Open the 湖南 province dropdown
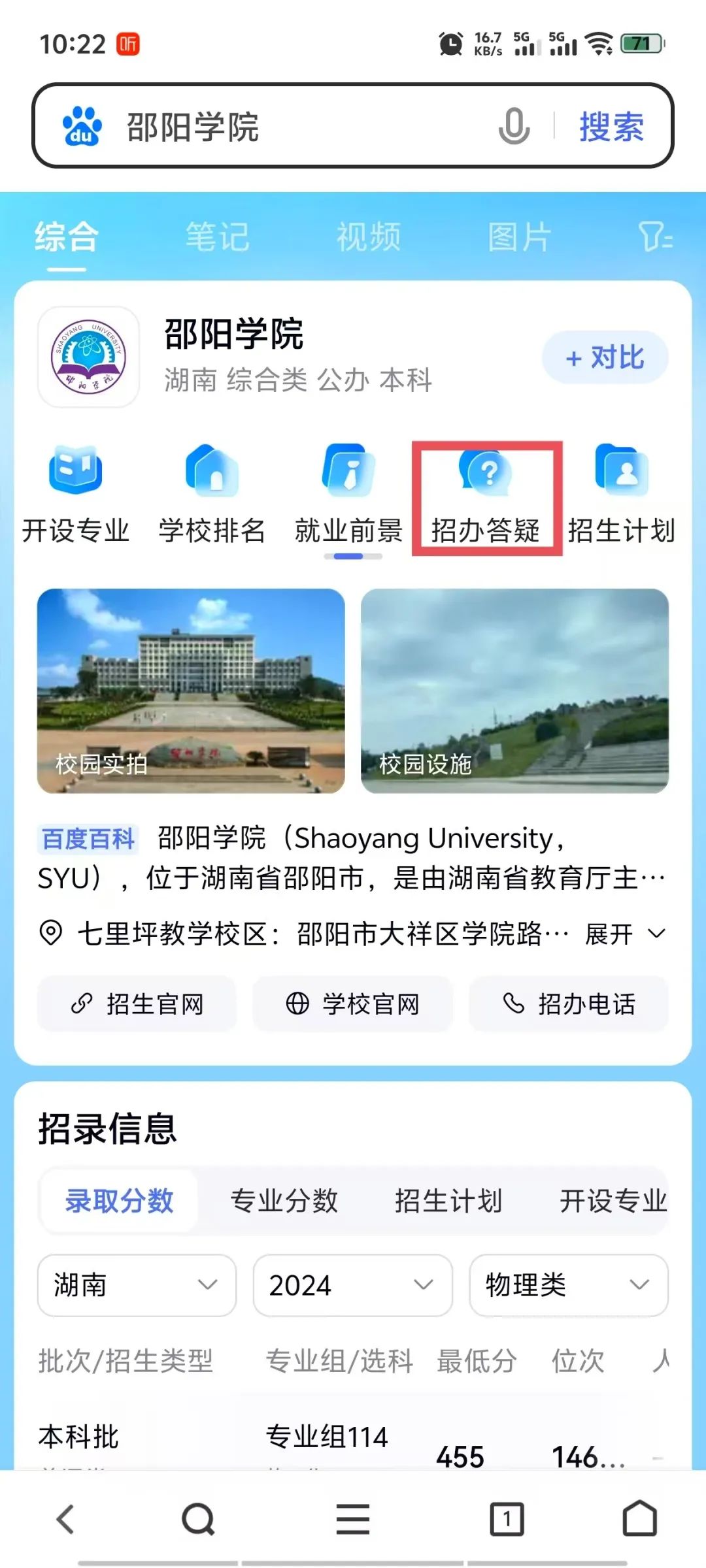The width and height of the screenshot is (706, 1568). pos(137,1285)
